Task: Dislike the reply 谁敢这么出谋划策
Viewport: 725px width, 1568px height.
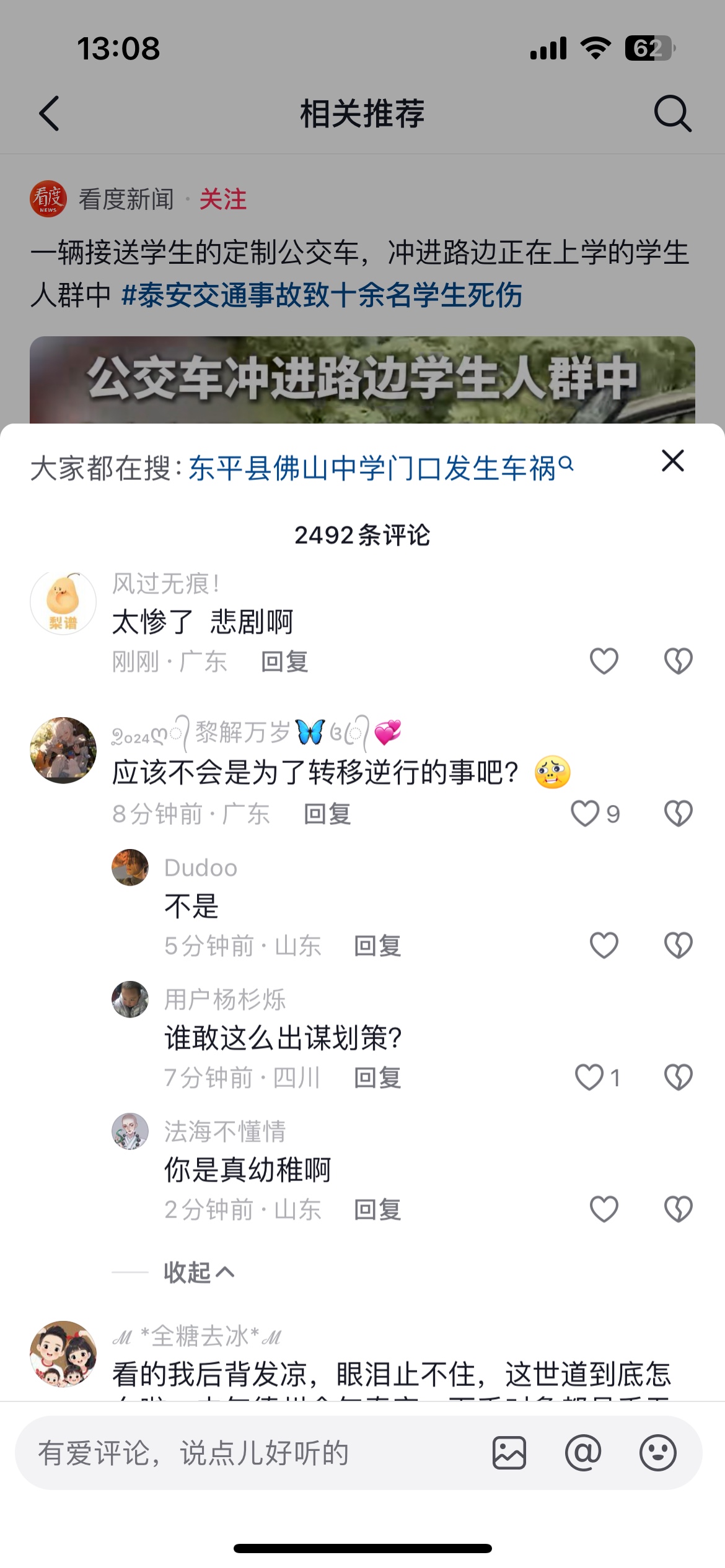Action: (678, 1078)
